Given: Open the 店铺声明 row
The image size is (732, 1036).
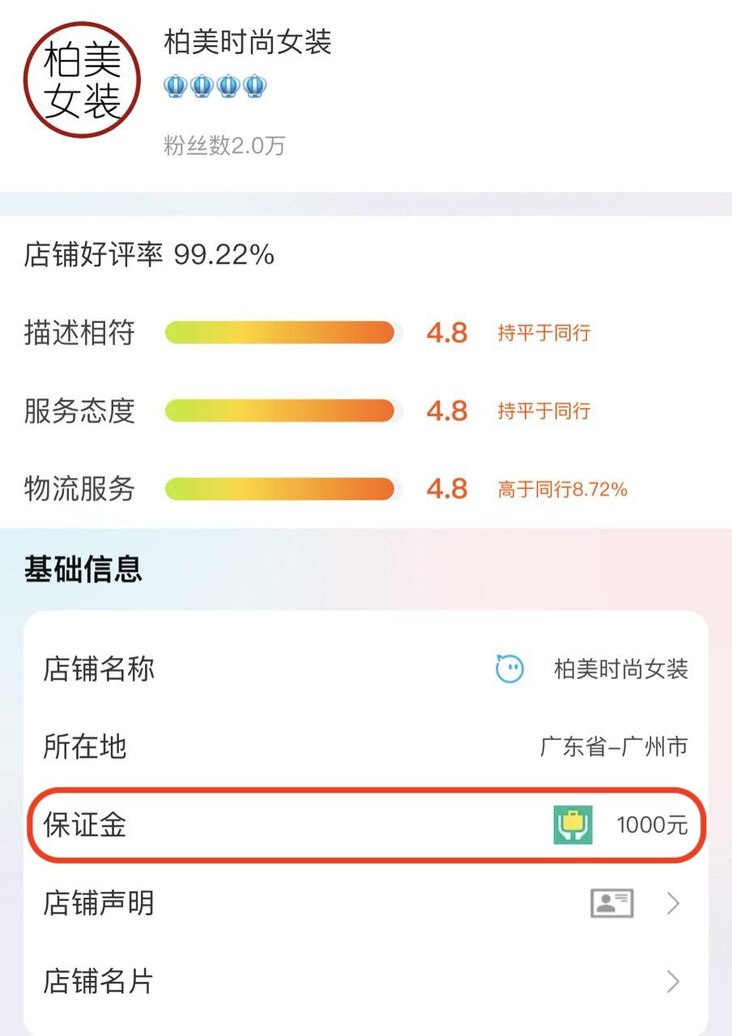Looking at the screenshot, I should (366, 904).
